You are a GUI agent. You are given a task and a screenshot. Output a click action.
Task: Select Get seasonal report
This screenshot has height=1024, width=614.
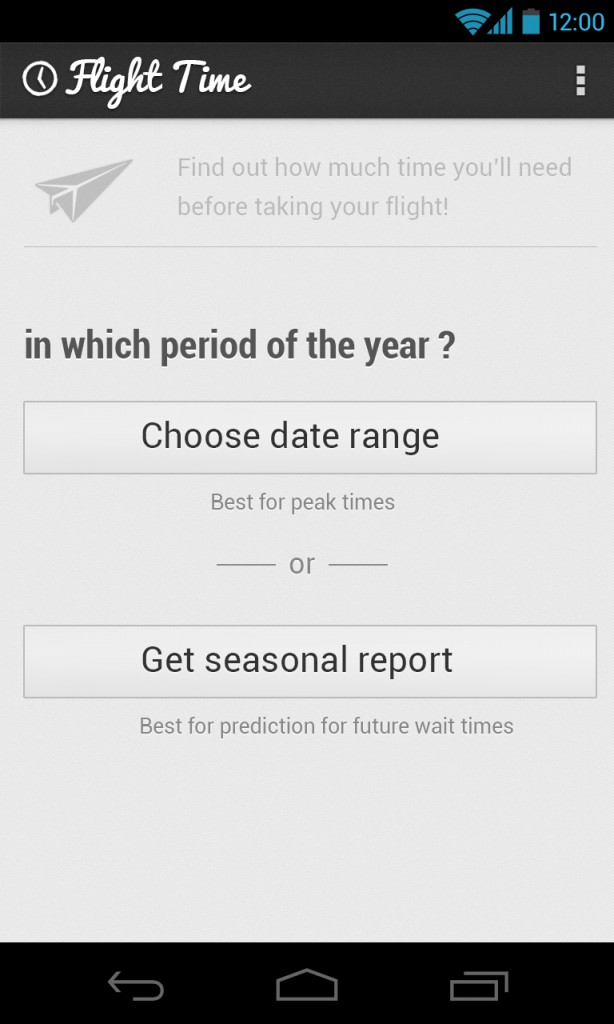click(x=310, y=661)
